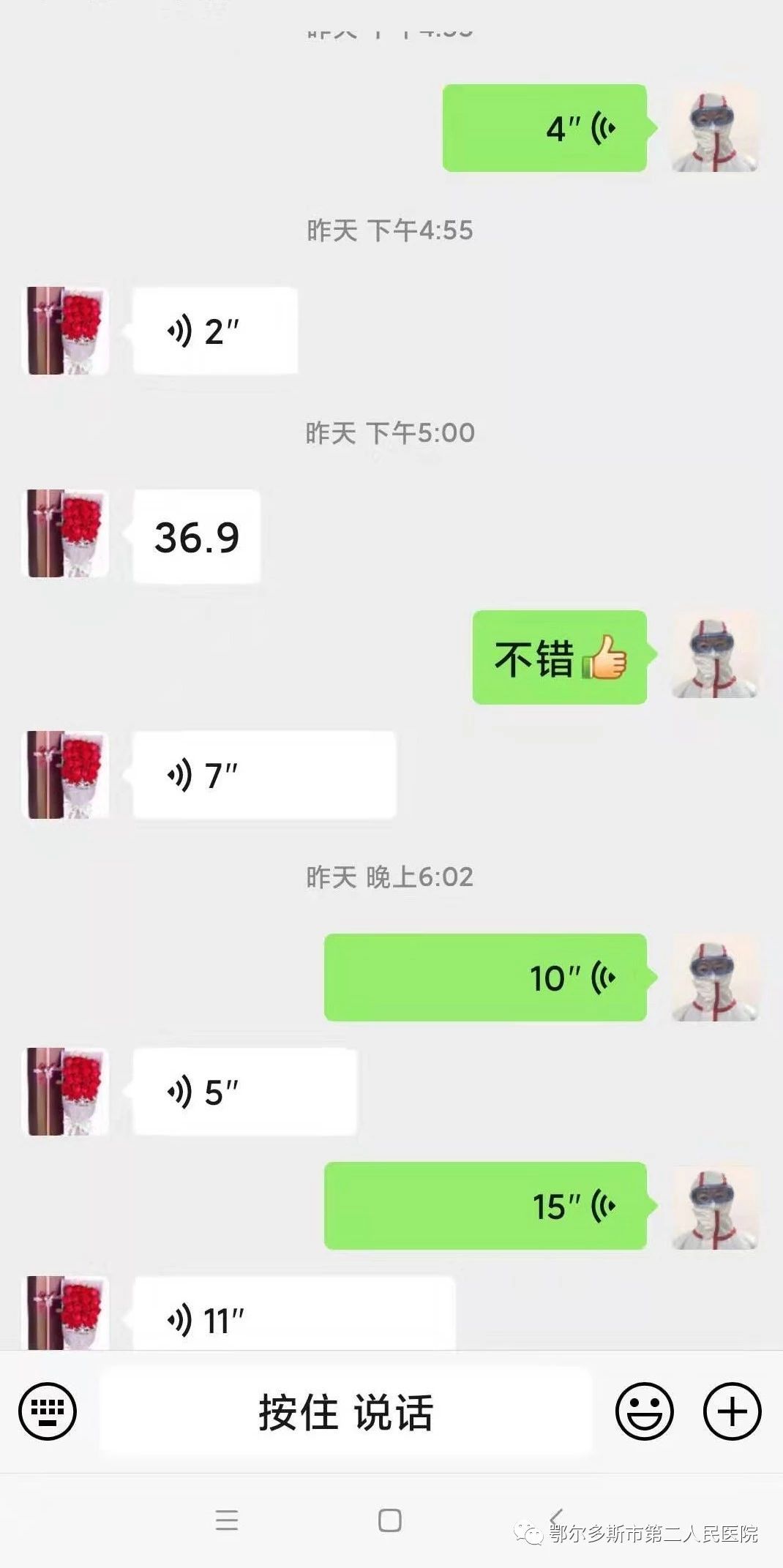
Task: Open your own avatar beside 不错 message
Action: 714,657
